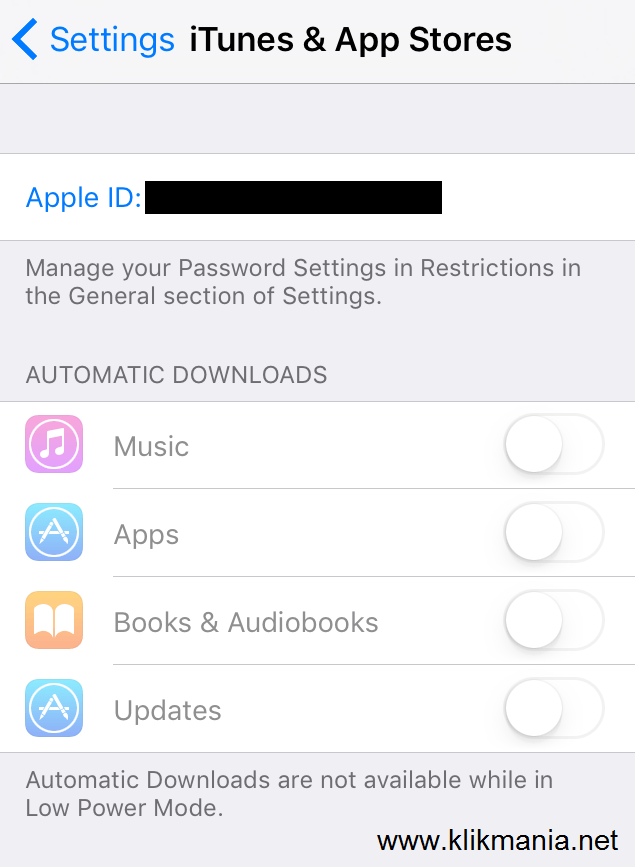Toggle automatic downloads for Apps
This screenshot has height=867, width=635.
pyautogui.click(x=553, y=533)
